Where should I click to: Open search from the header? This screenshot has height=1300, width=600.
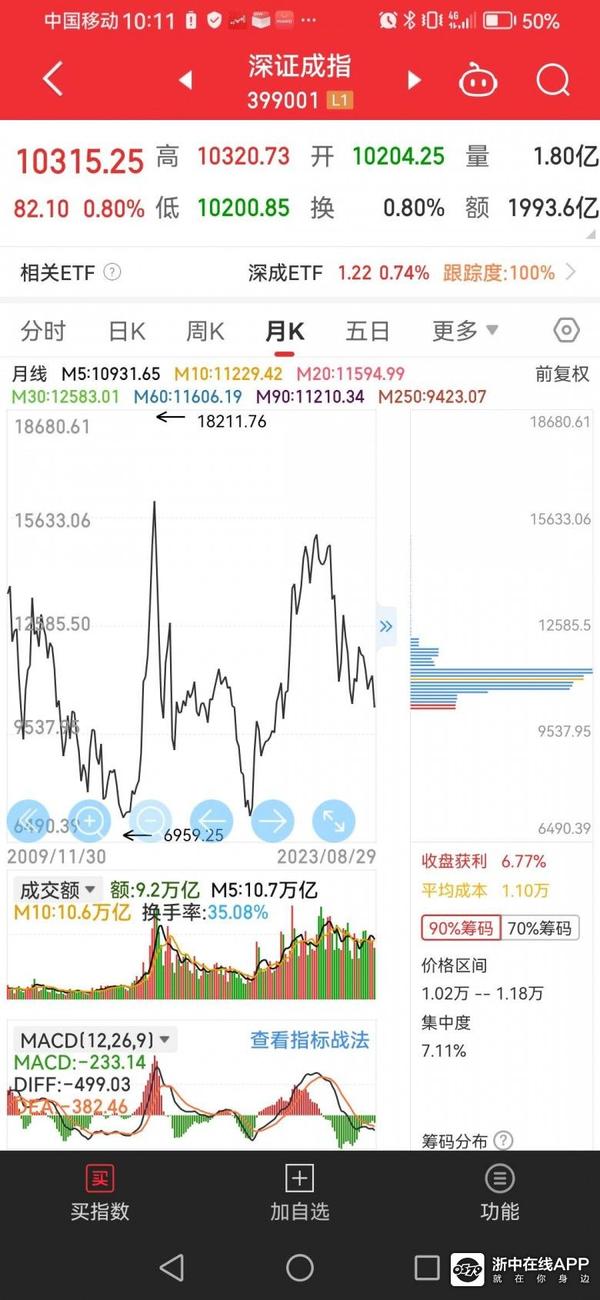(552, 80)
